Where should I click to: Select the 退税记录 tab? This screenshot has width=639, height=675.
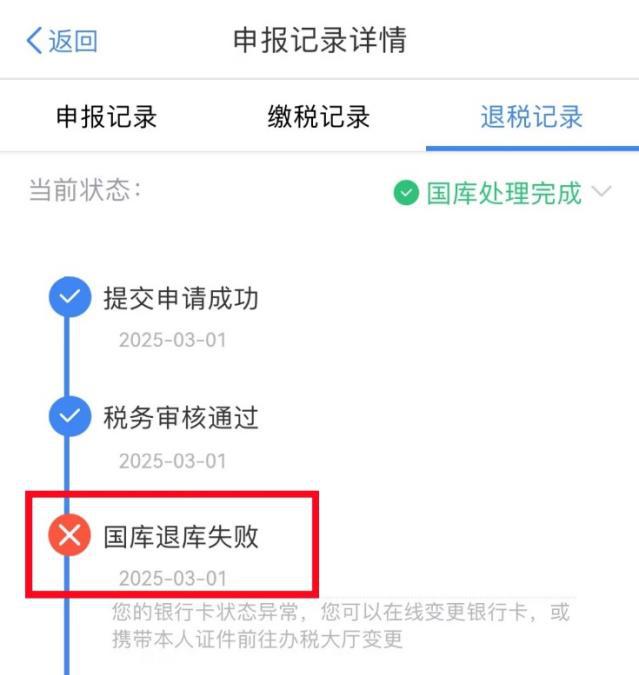pos(531,116)
